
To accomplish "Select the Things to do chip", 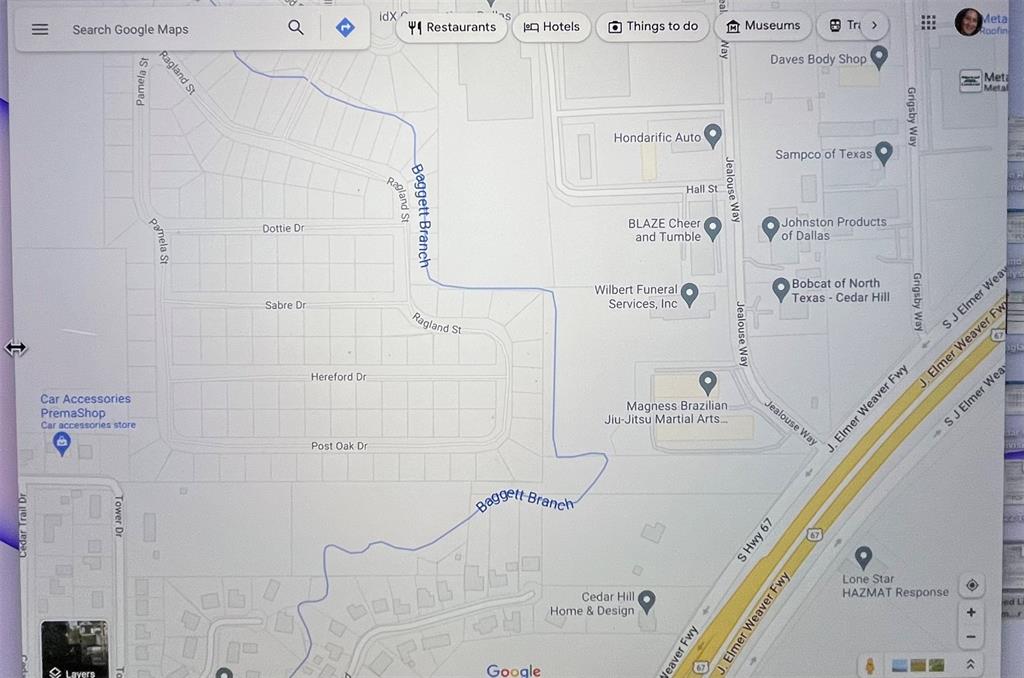I will pos(653,26).
